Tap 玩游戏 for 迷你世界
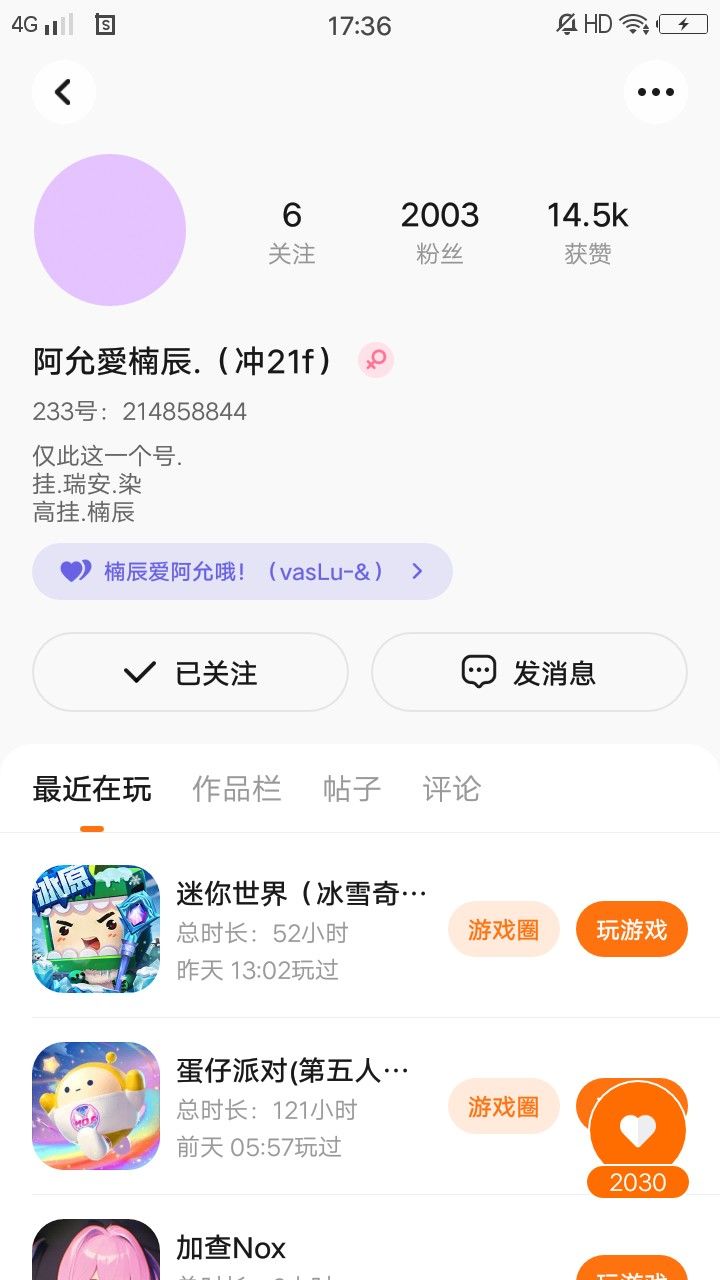Viewport: 720px width, 1280px height. 632,929
